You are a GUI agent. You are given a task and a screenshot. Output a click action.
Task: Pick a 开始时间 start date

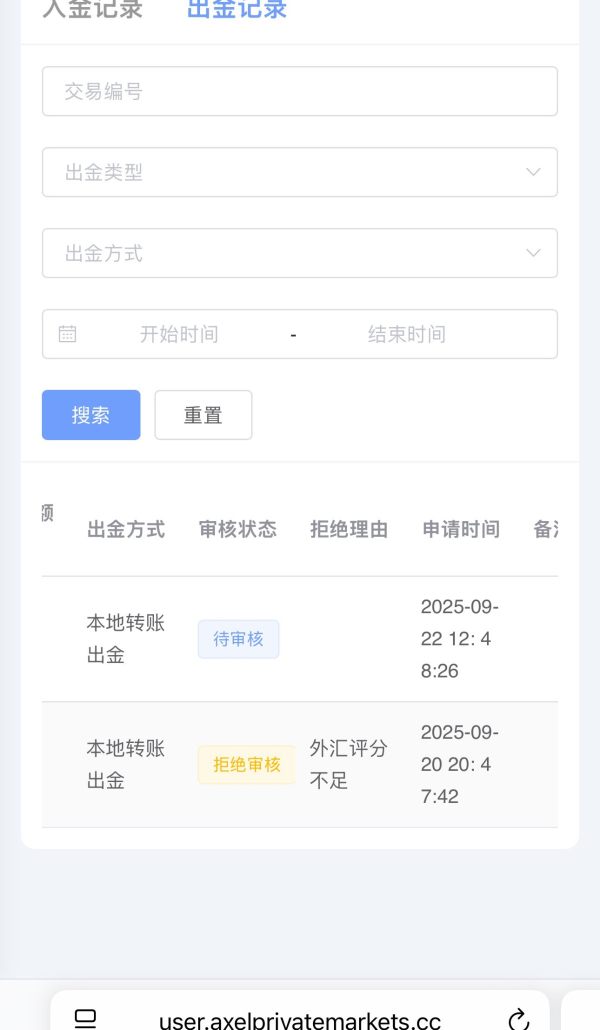coord(179,334)
